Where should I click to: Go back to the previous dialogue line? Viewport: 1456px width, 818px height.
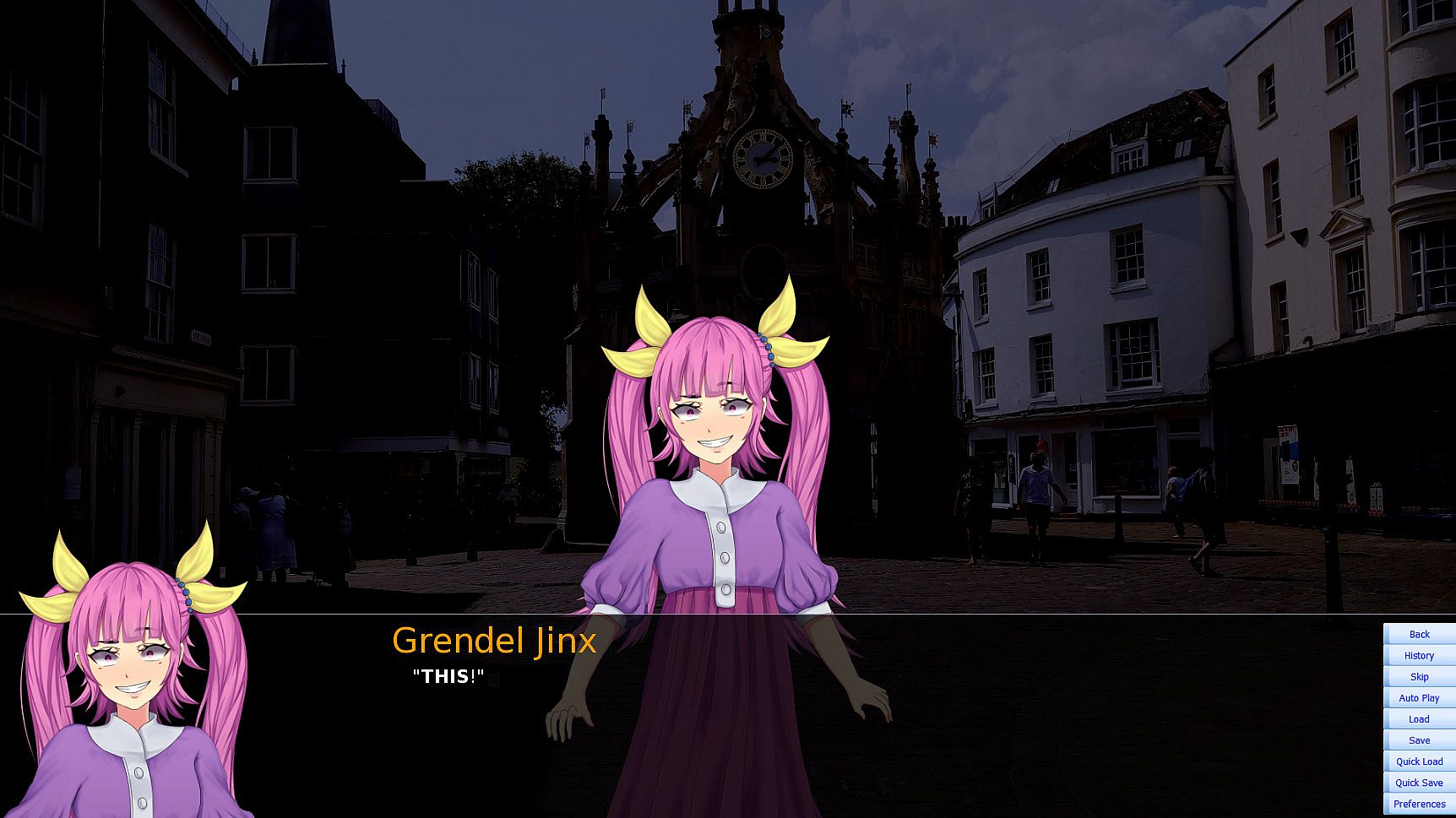pos(1419,634)
